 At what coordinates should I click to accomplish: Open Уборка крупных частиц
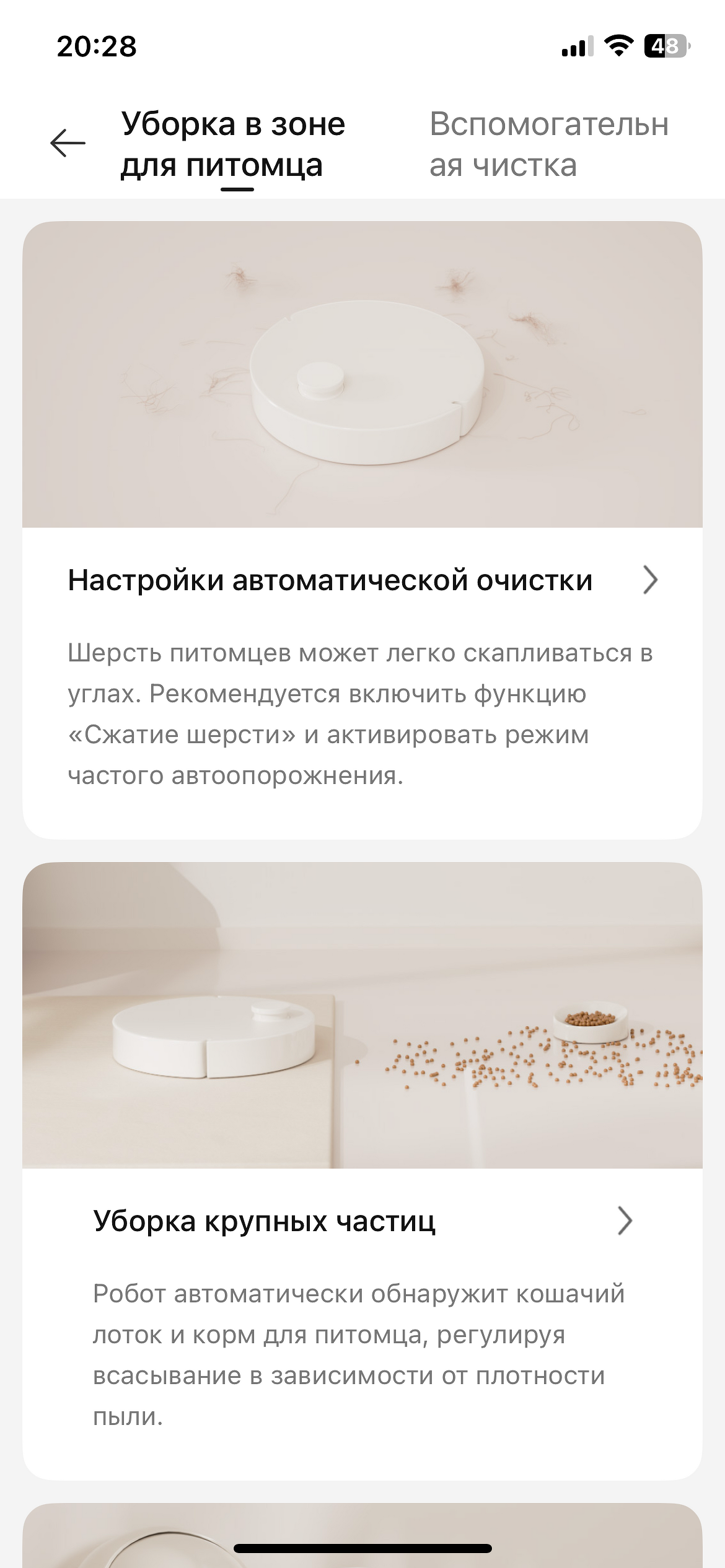(x=362, y=1221)
